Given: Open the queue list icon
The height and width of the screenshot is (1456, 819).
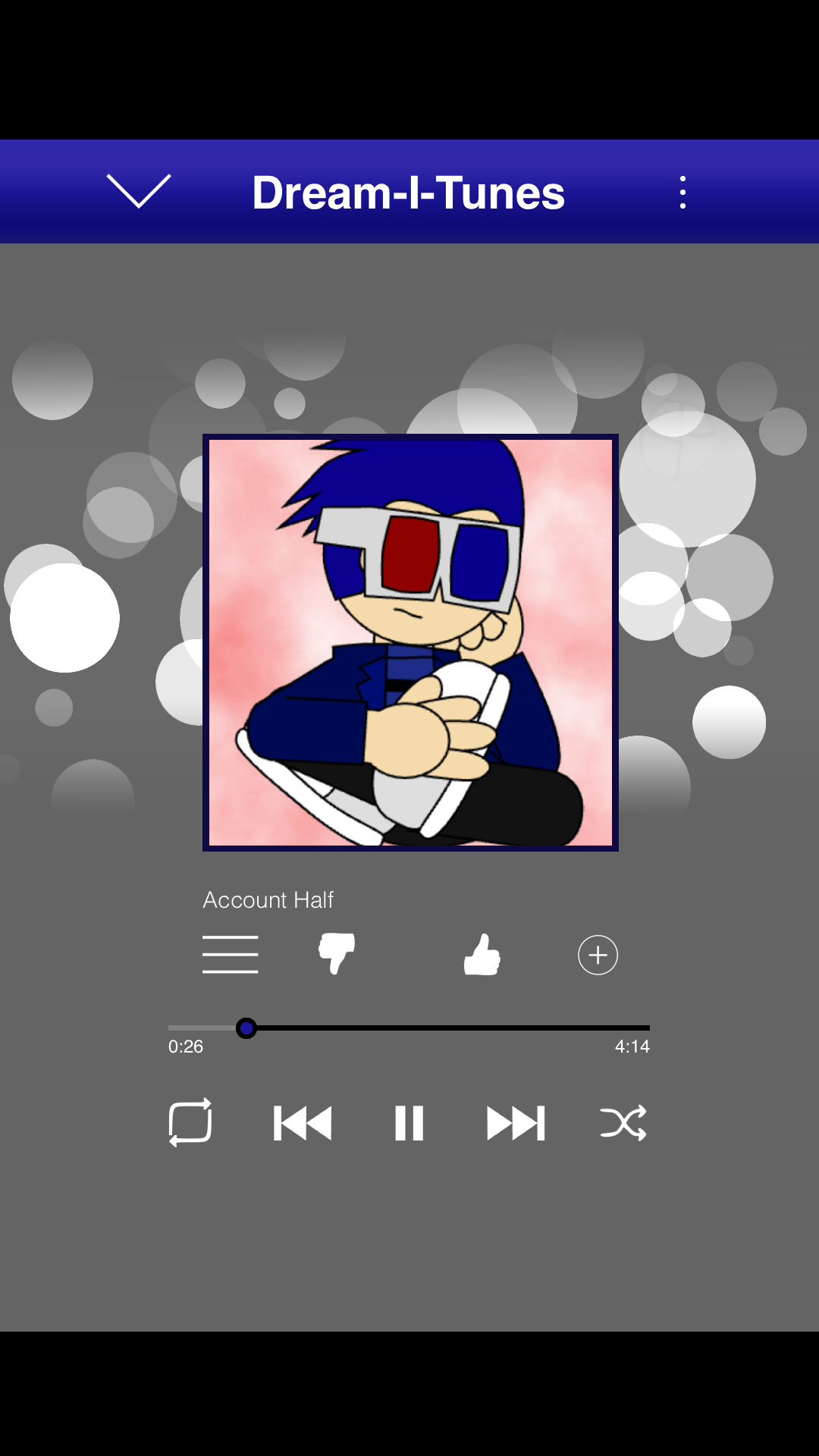Looking at the screenshot, I should point(231,954).
